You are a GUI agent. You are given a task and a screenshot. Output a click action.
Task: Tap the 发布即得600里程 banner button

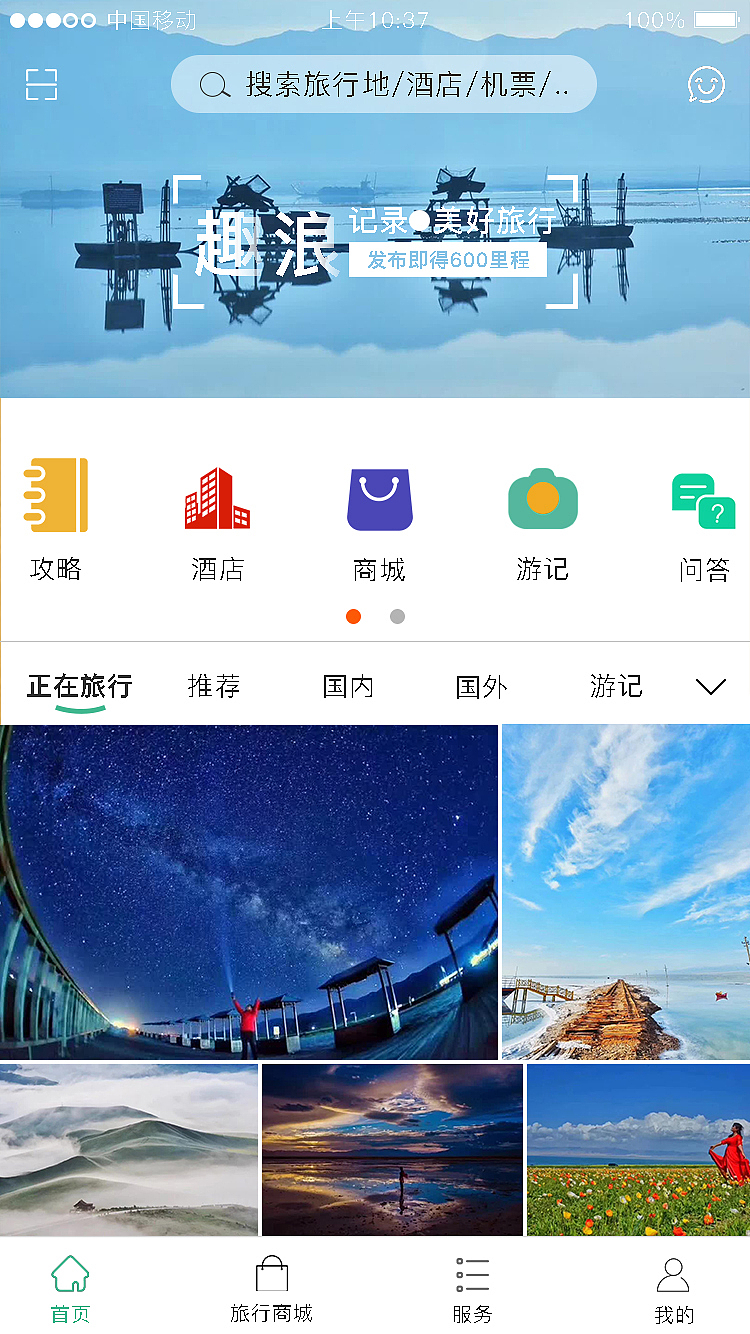coord(448,259)
